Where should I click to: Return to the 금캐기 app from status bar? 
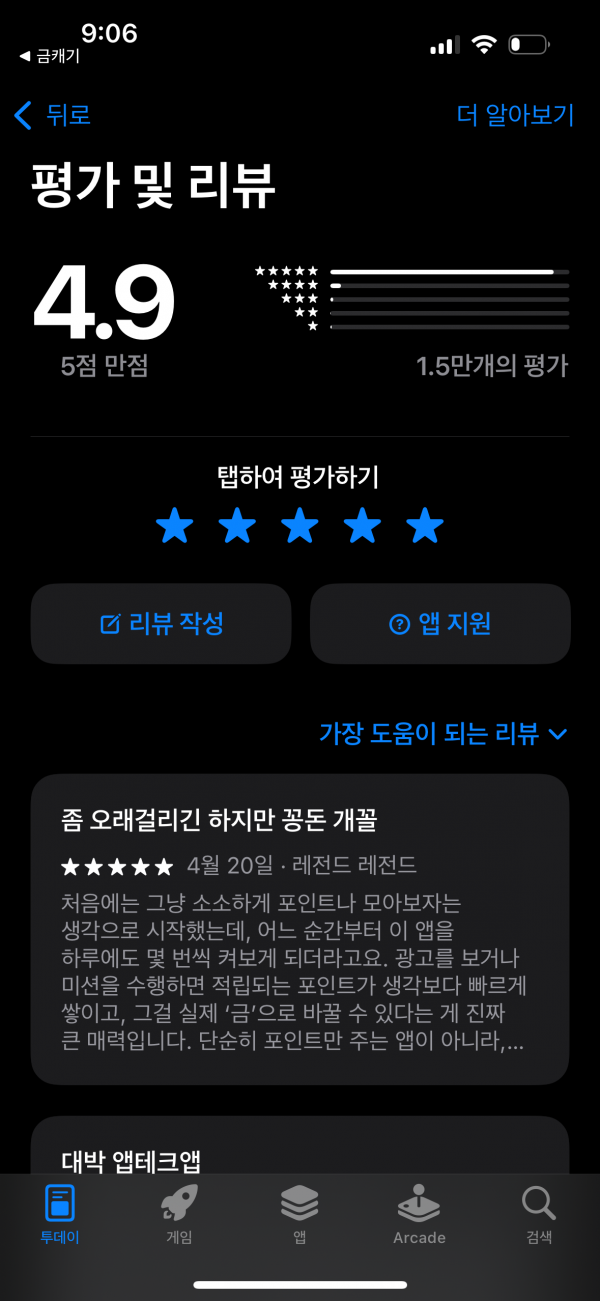[49, 56]
